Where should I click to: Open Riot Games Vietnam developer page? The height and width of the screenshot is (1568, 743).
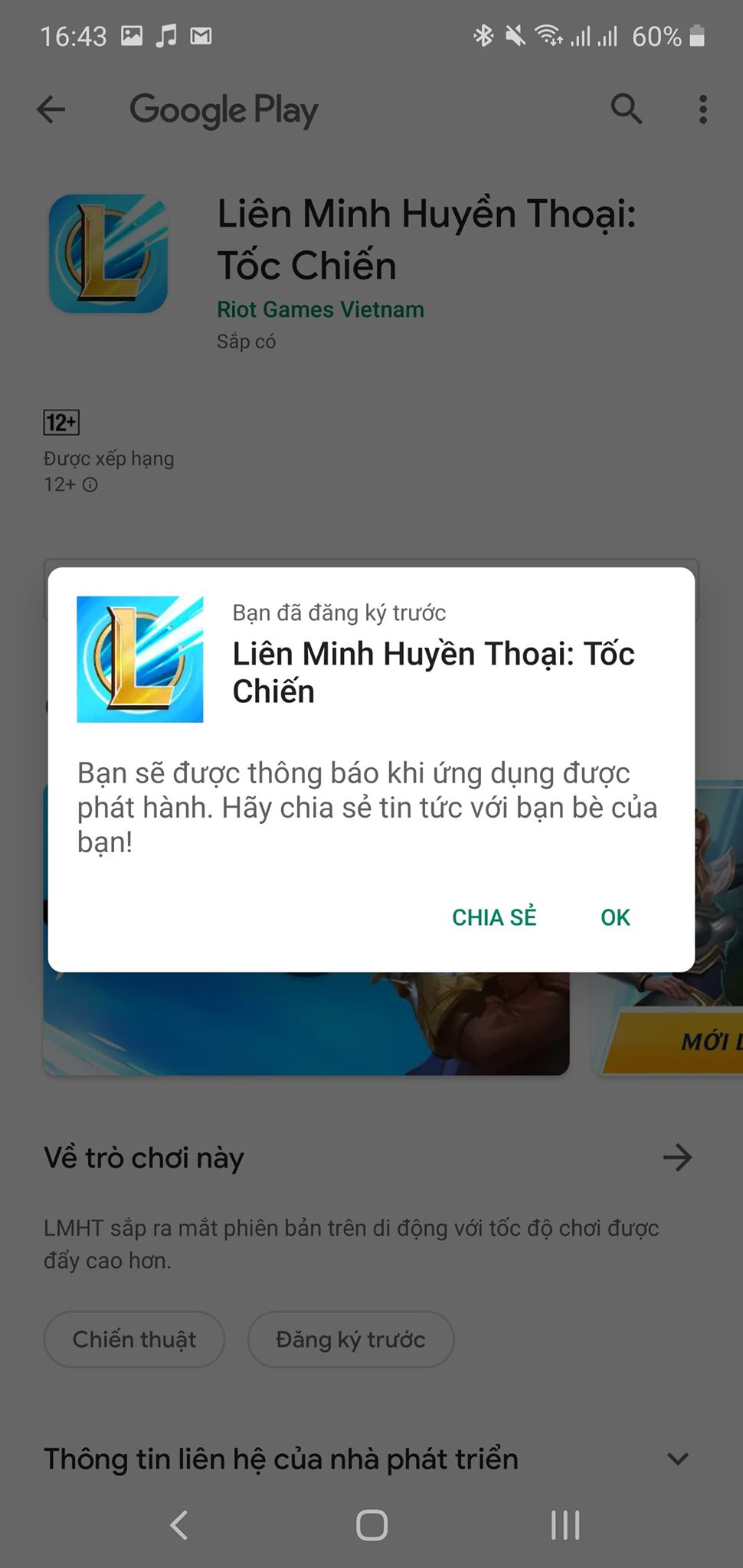(x=320, y=309)
